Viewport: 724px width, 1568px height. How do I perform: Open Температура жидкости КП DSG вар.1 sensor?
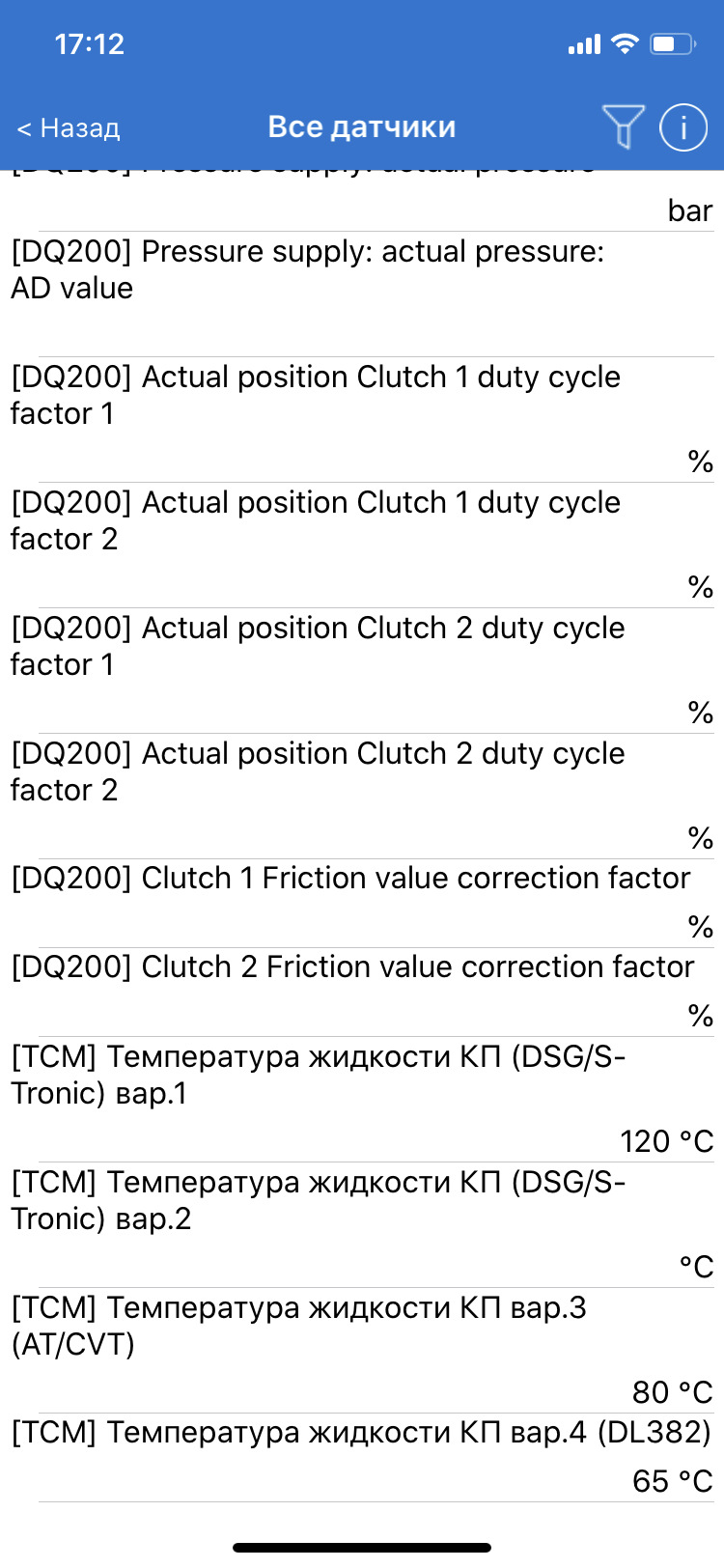click(x=362, y=1100)
